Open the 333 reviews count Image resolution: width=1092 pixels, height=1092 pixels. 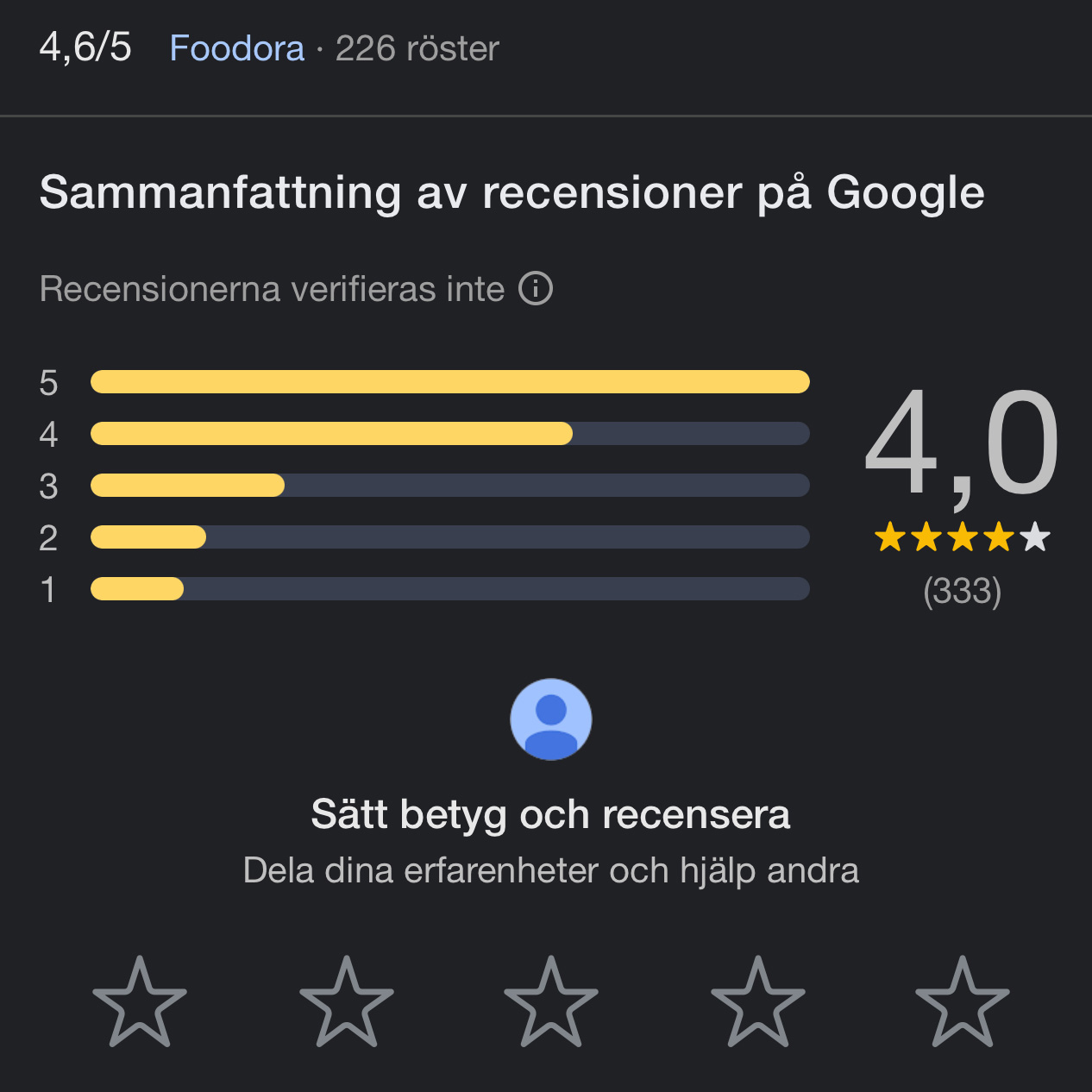(962, 592)
